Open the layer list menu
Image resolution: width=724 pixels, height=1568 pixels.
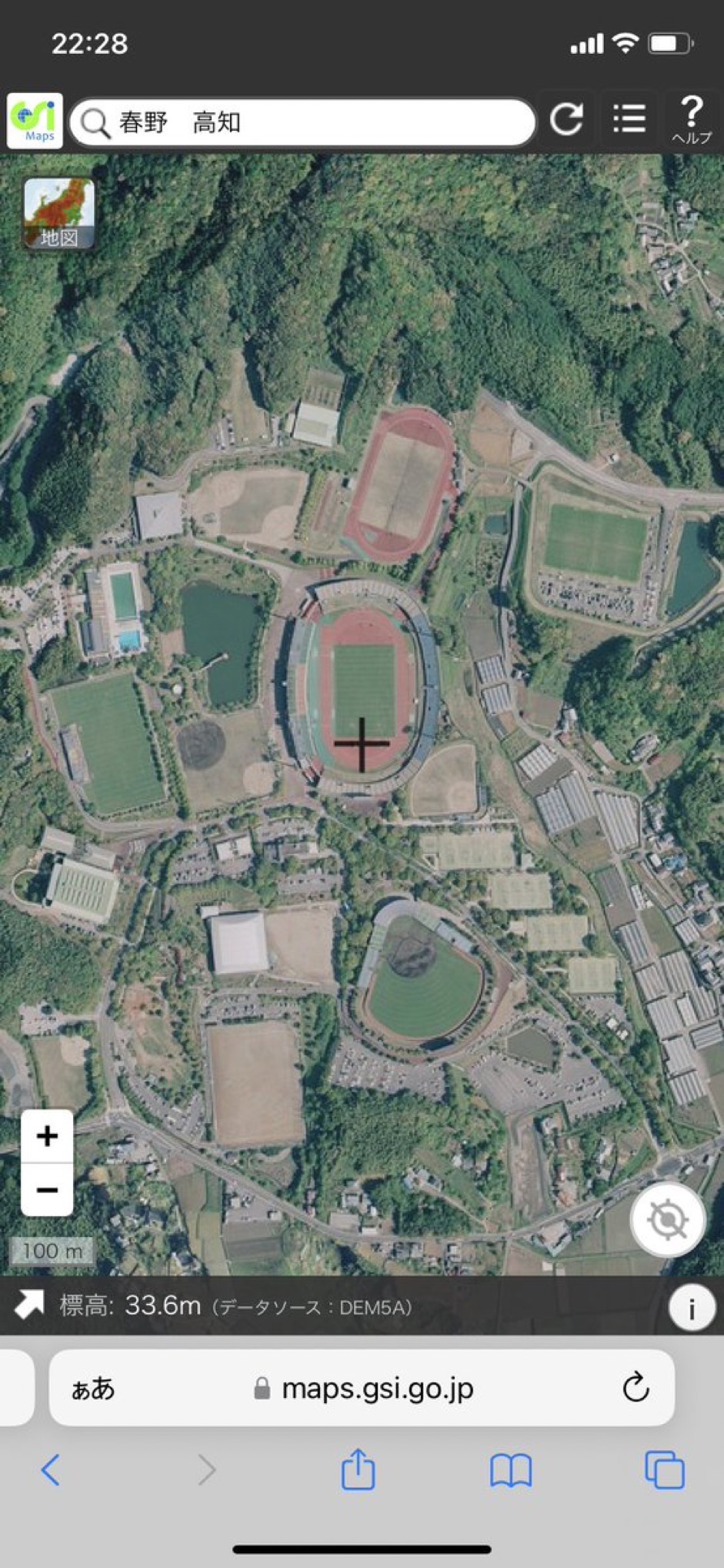(x=629, y=119)
